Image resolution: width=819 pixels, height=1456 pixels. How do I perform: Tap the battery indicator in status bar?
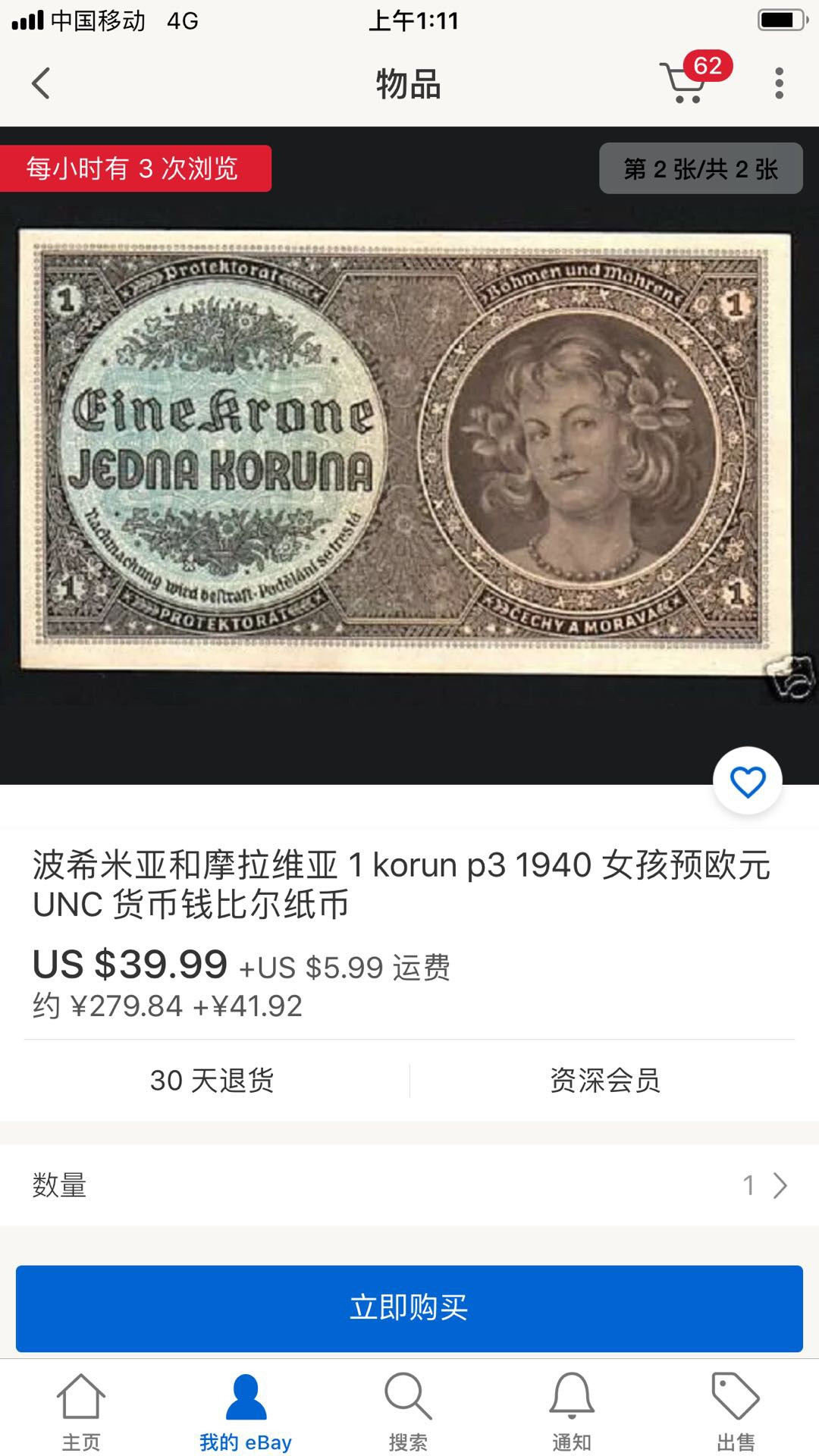pyautogui.click(x=783, y=20)
